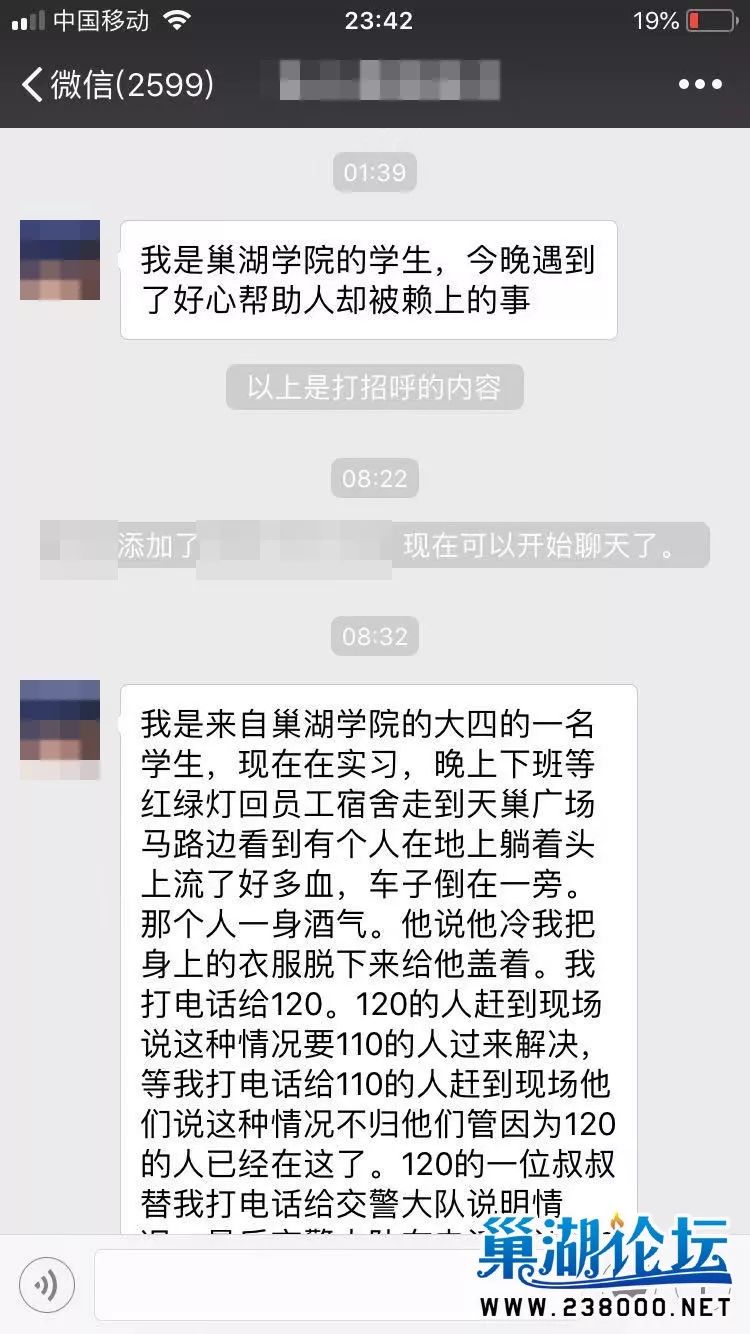Open sender's avatar beside the 01:39 message
The height and width of the screenshot is (1334, 750).
point(60,260)
